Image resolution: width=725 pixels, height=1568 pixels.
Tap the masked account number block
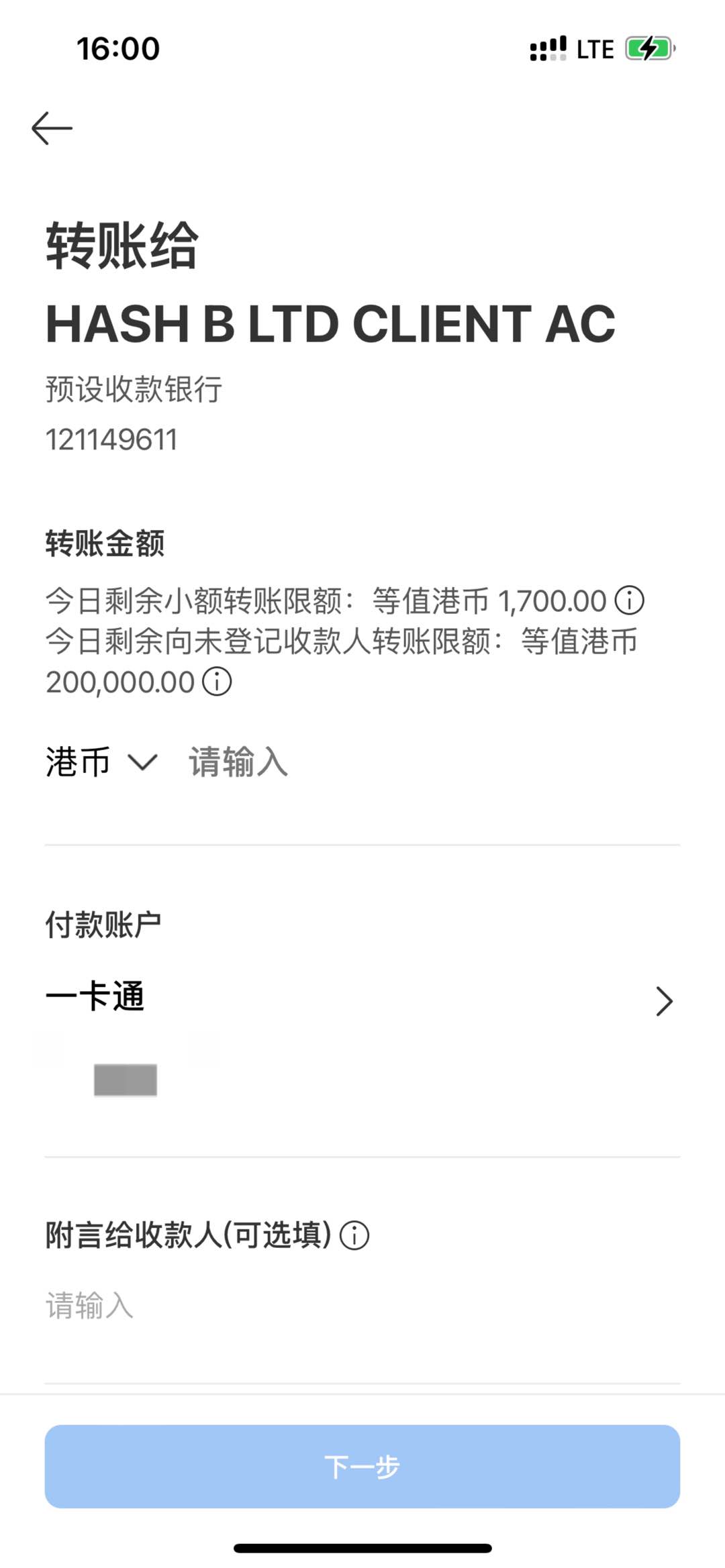(x=125, y=1080)
